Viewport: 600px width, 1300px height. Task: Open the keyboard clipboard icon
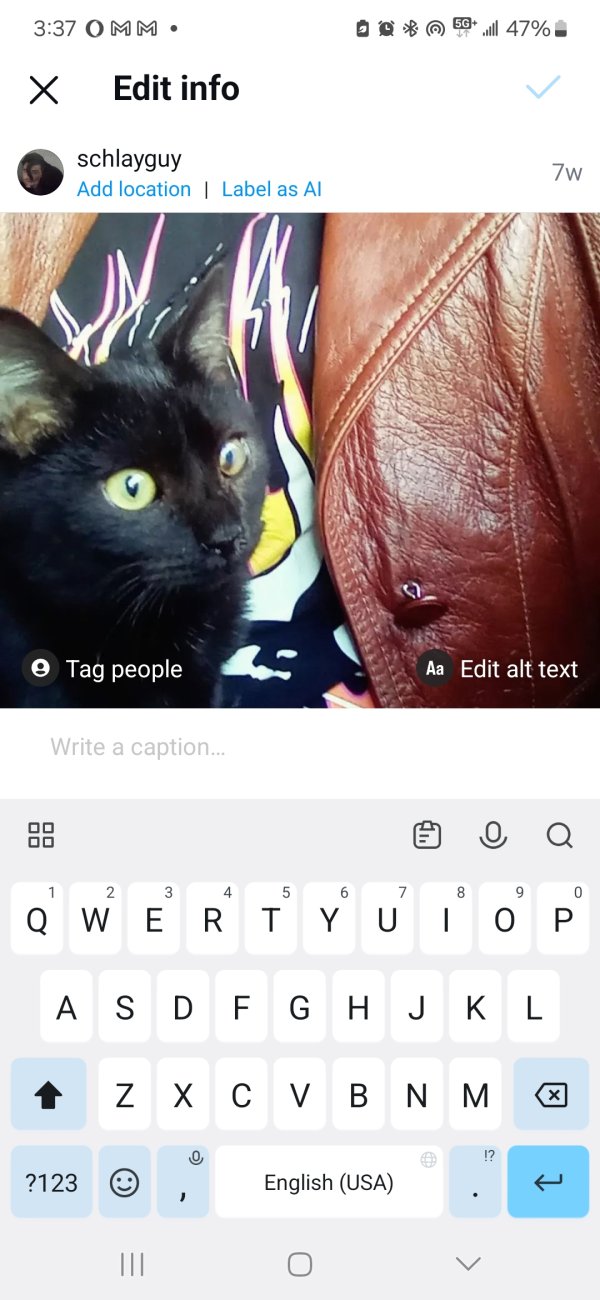click(x=427, y=835)
